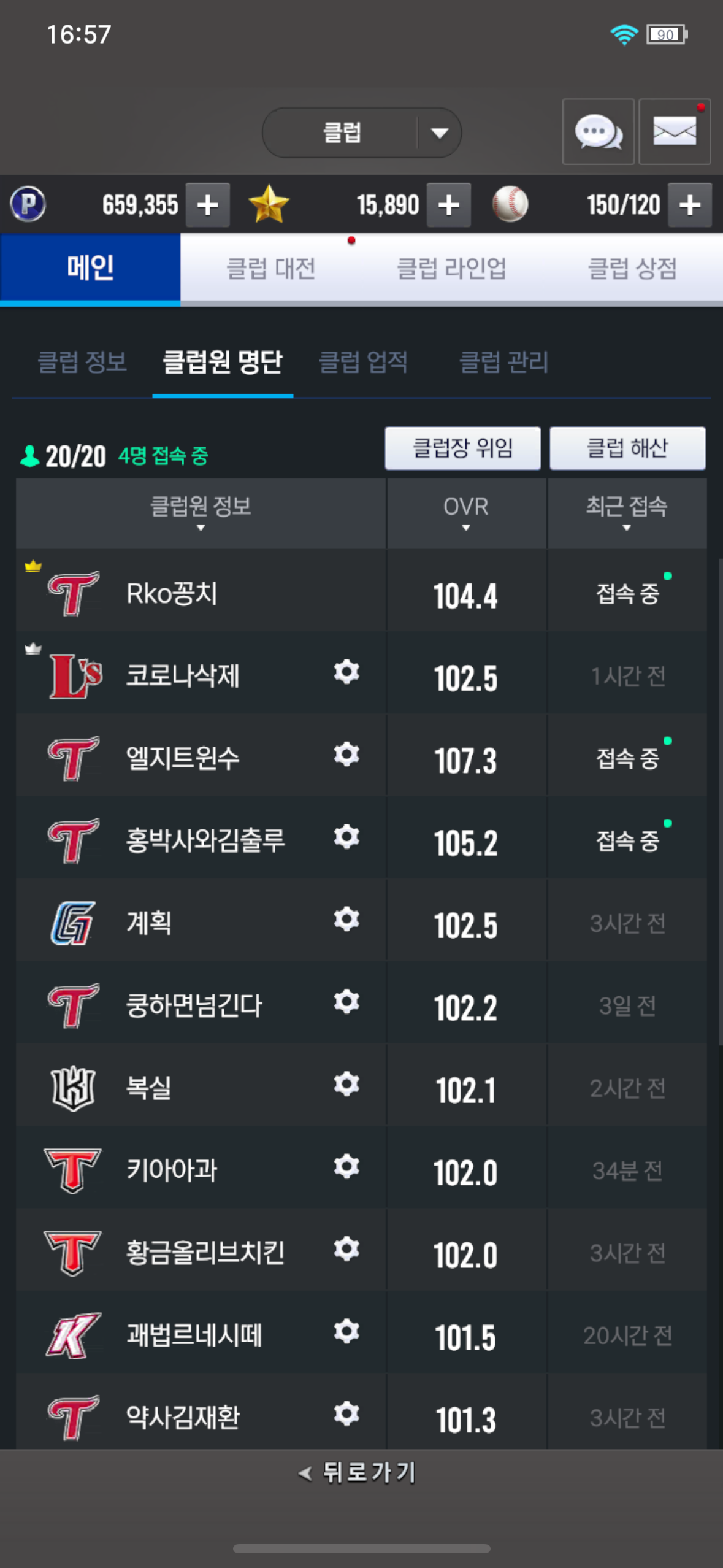
Task: Open the 클럽 dropdown menu
Action: [361, 133]
